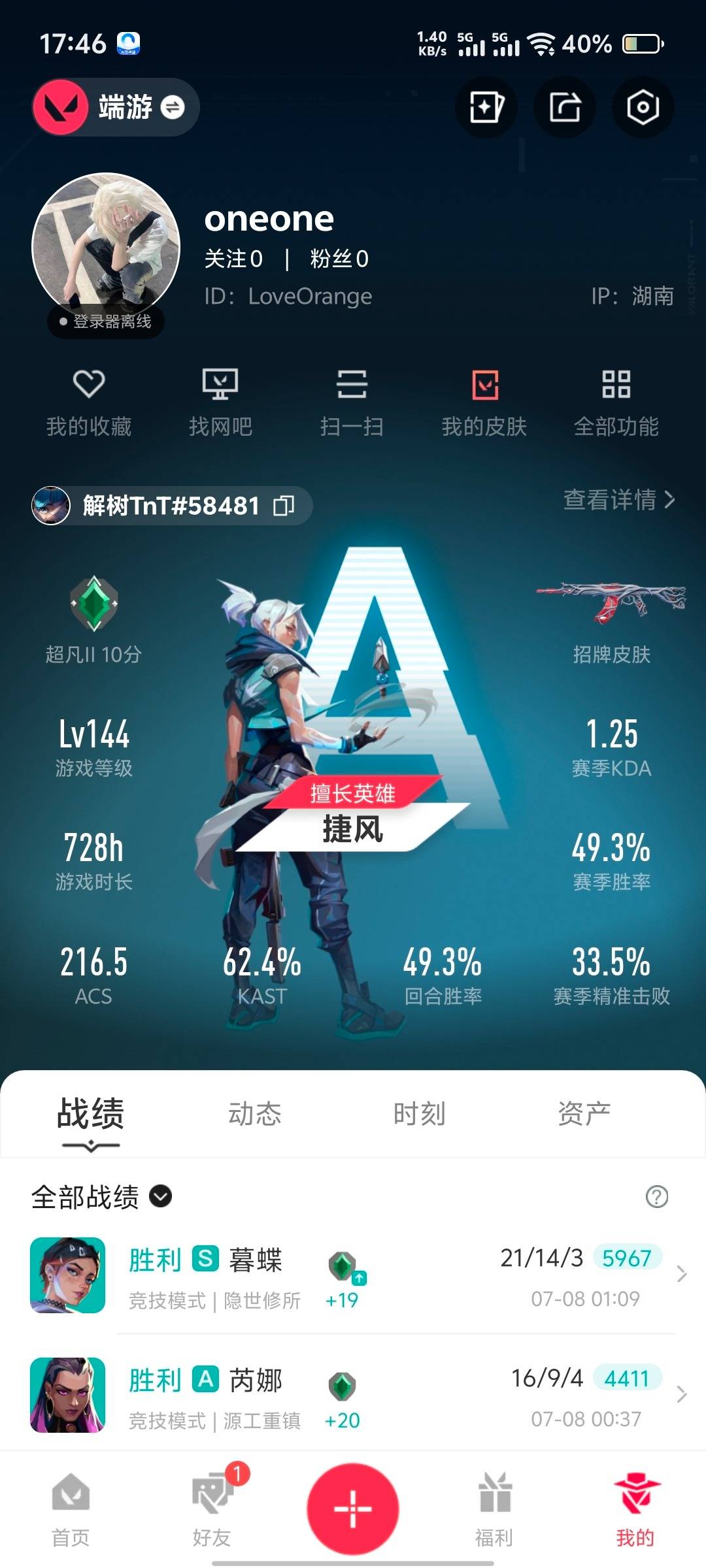Share this profile page
Image resolution: width=706 pixels, height=1568 pixels.
click(564, 107)
